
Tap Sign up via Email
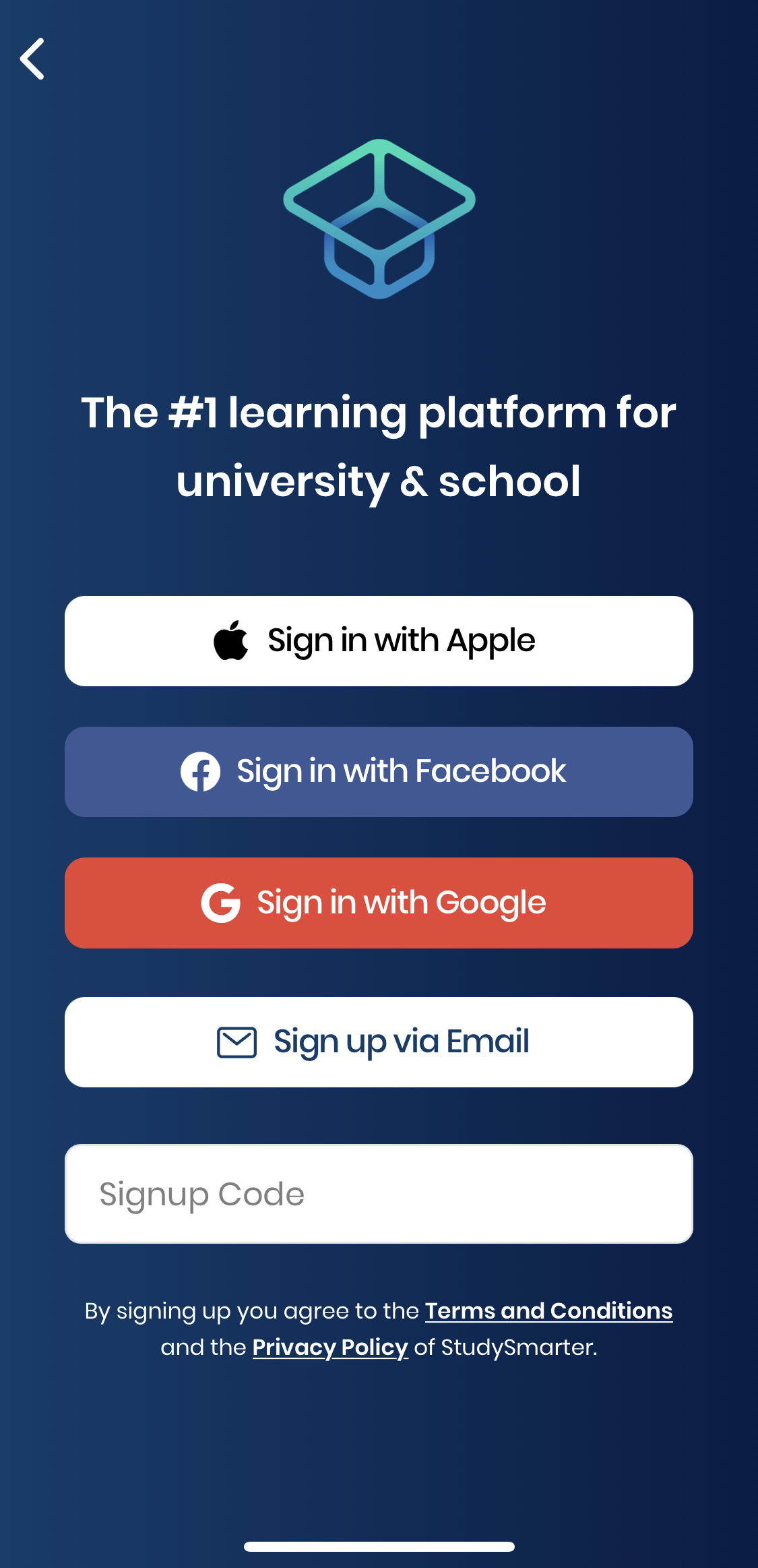coord(379,1042)
